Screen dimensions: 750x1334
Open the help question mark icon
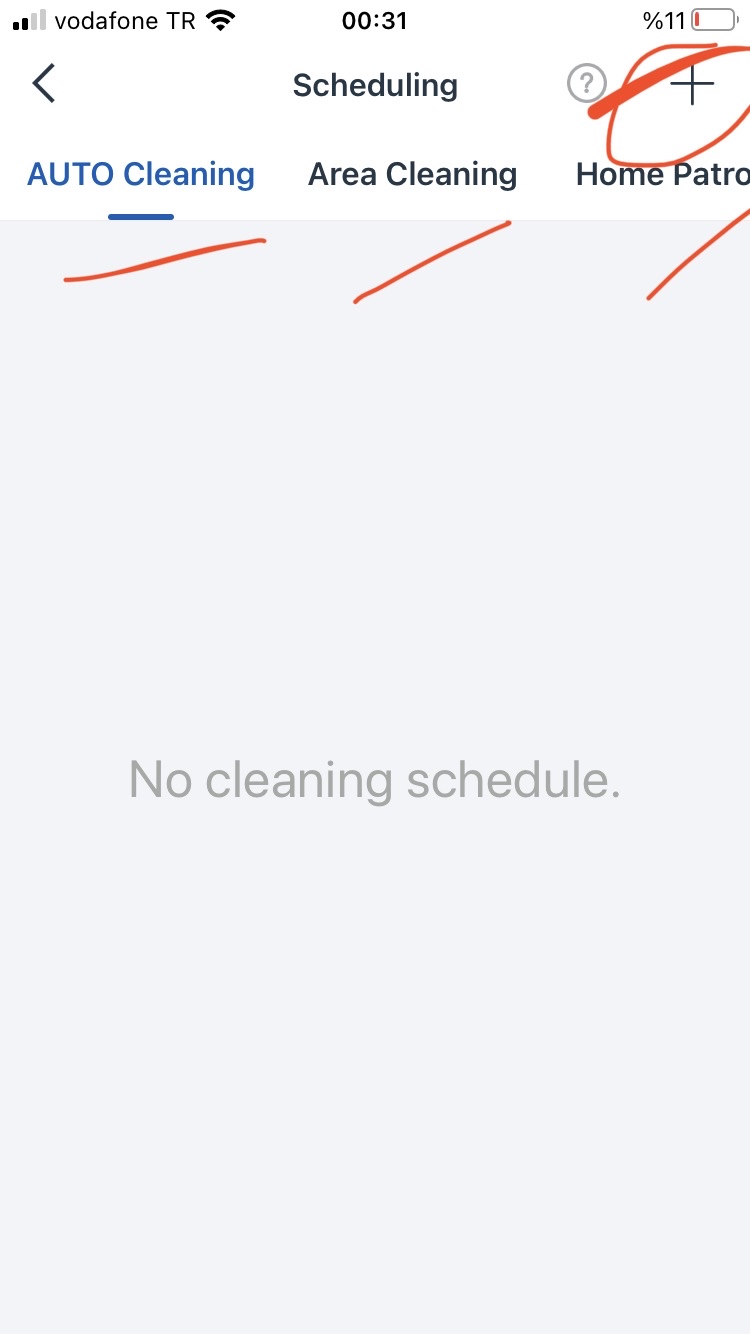tap(587, 84)
